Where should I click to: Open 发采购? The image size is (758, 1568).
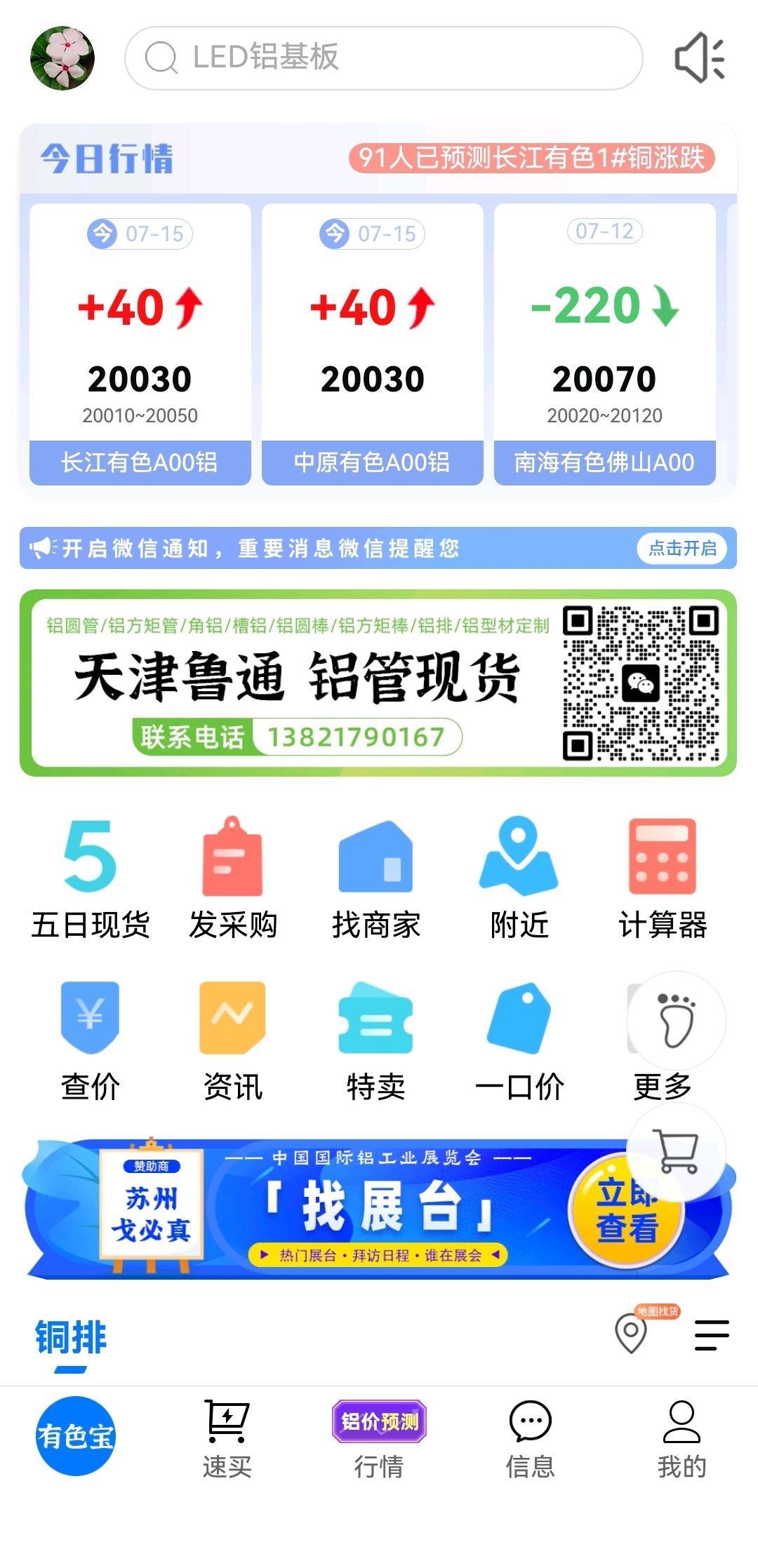point(233,879)
